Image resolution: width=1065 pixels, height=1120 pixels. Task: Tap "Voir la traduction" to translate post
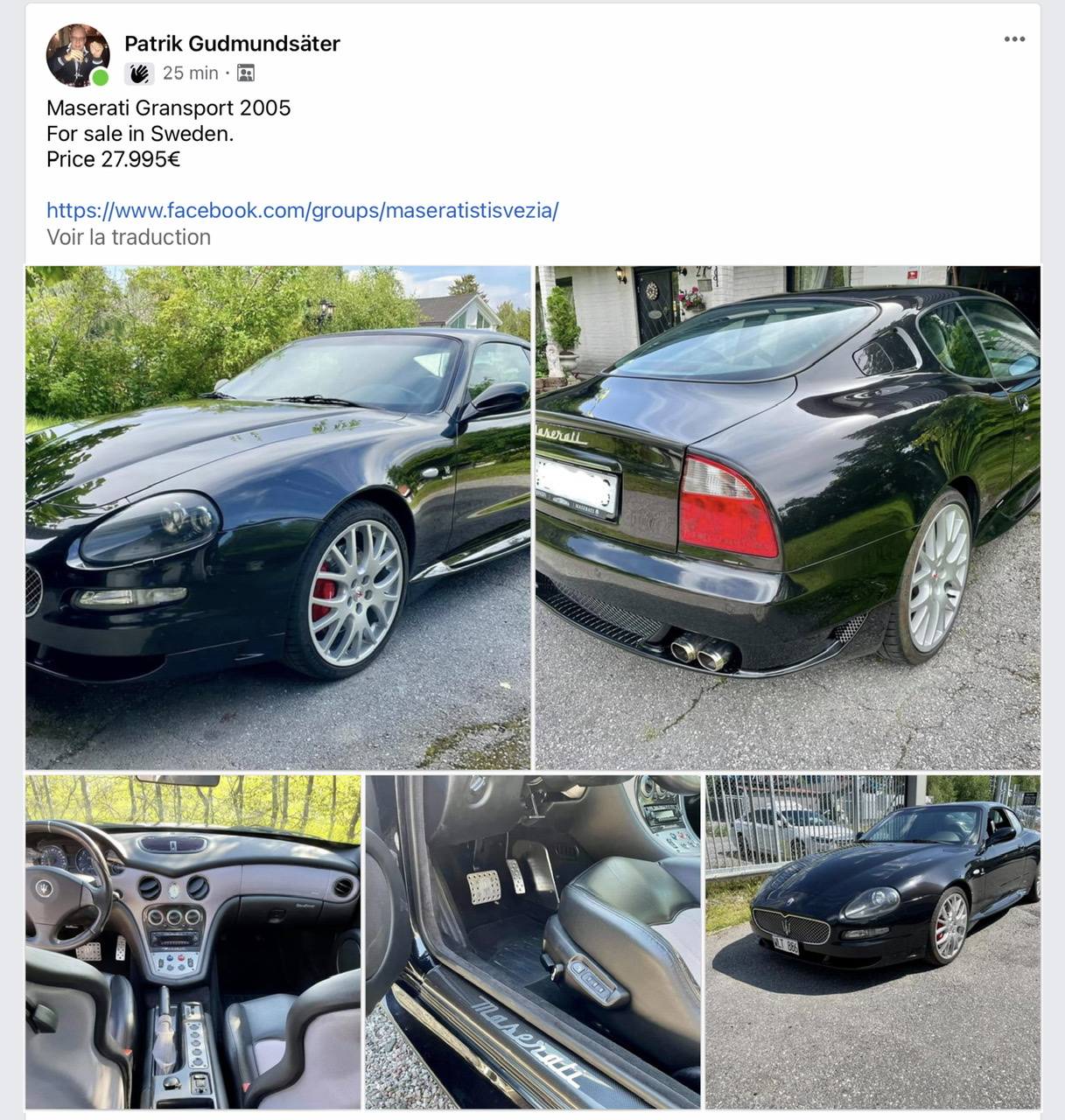(x=129, y=237)
